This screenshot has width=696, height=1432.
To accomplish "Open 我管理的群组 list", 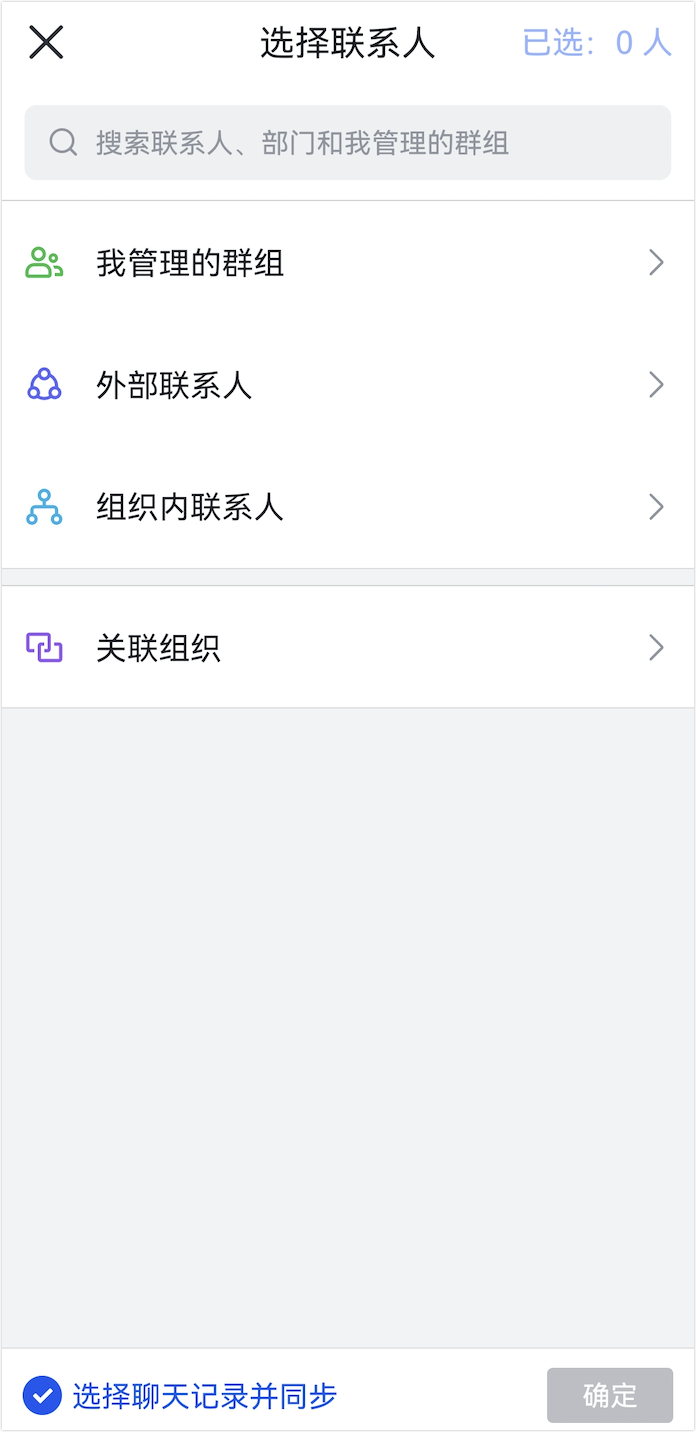I will (348, 263).
